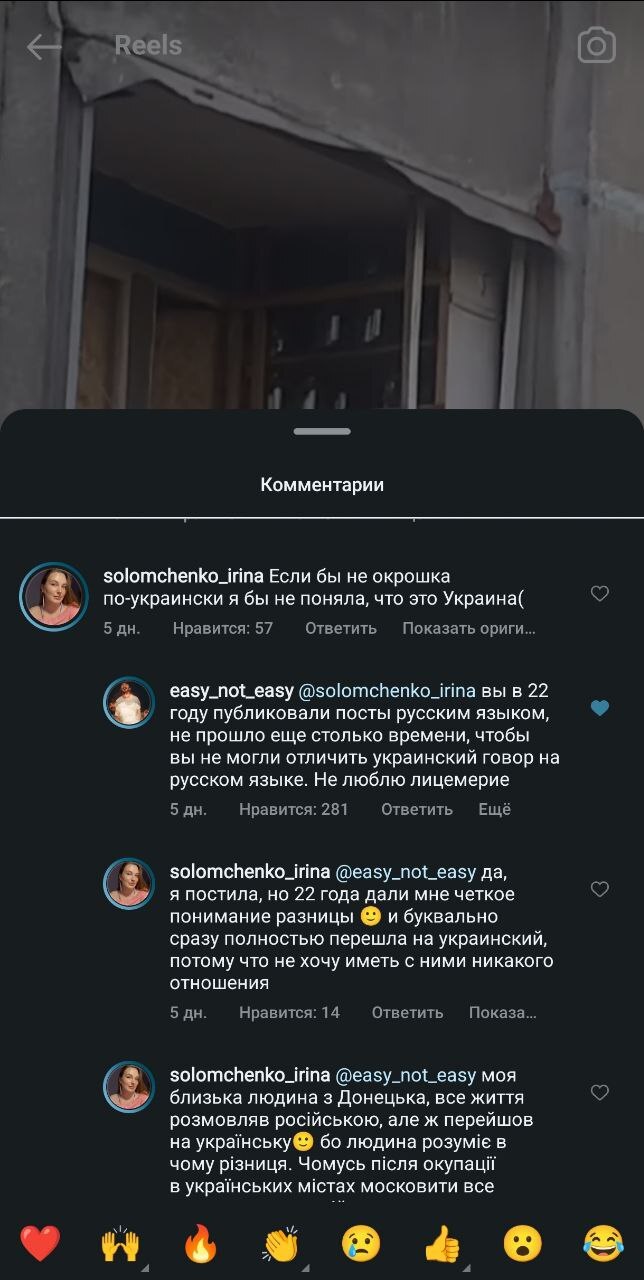The image size is (644, 1280).
Task: Reply to easy_not_easy's comment
Action: [416, 809]
